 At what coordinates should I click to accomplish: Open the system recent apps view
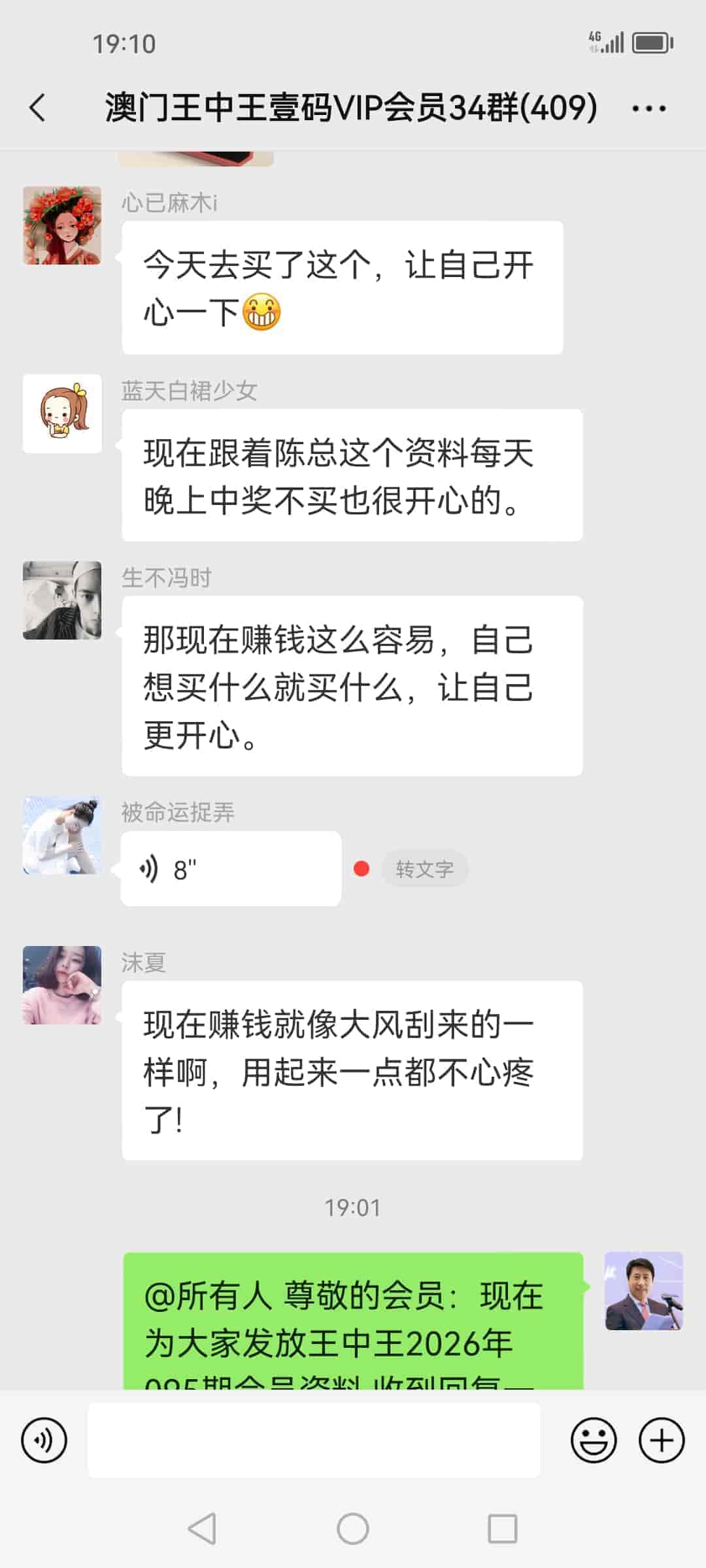point(502,1529)
